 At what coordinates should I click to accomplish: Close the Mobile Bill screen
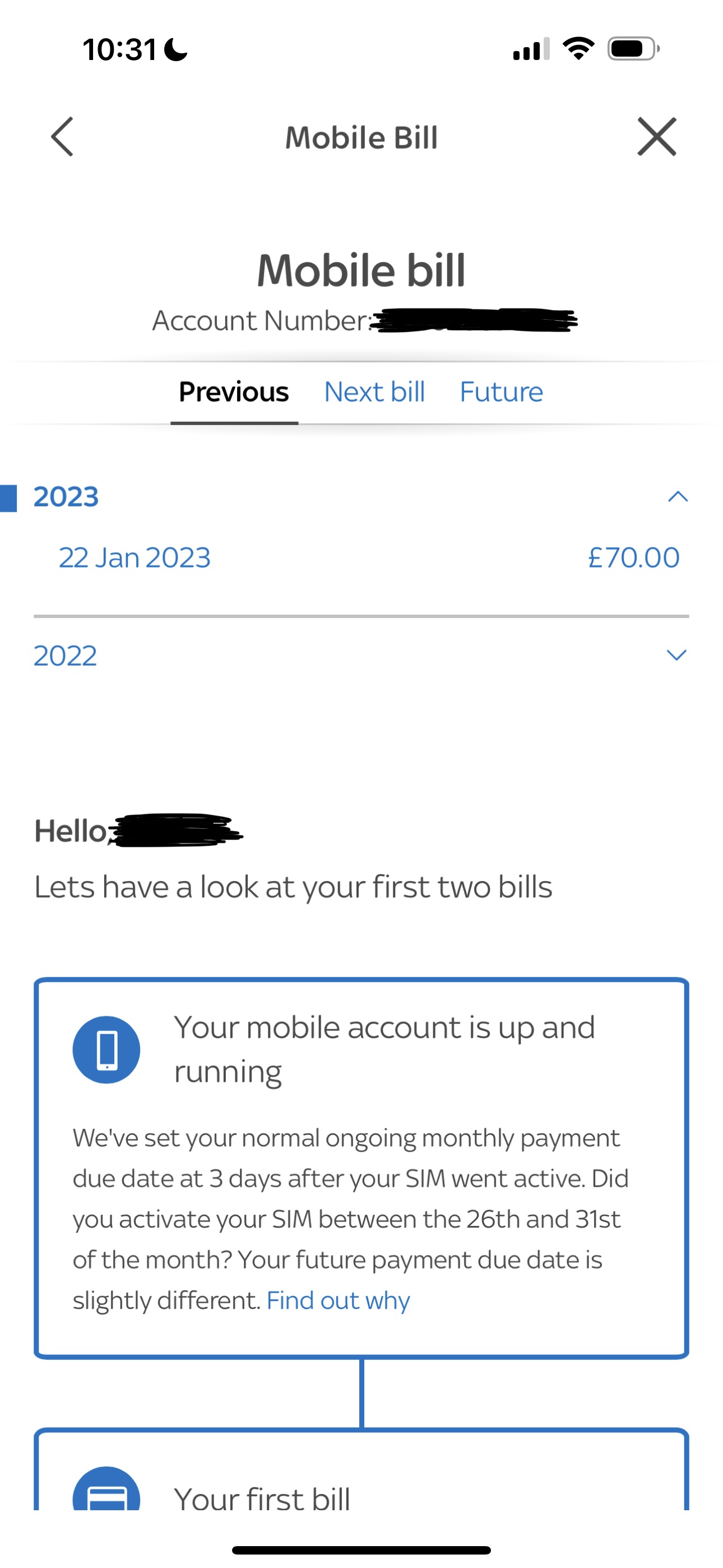coord(656,136)
